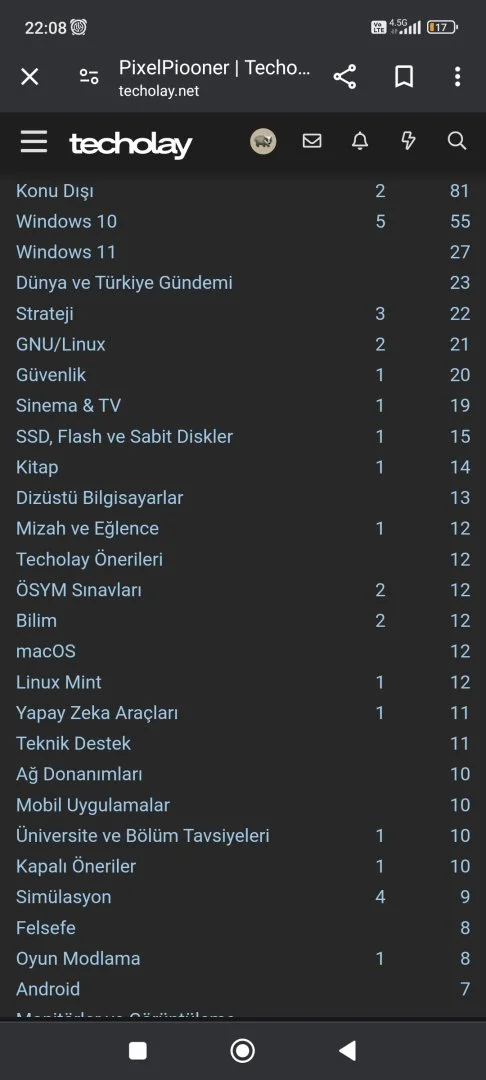Share this techolay page
The image size is (486, 1080).
tap(345, 76)
